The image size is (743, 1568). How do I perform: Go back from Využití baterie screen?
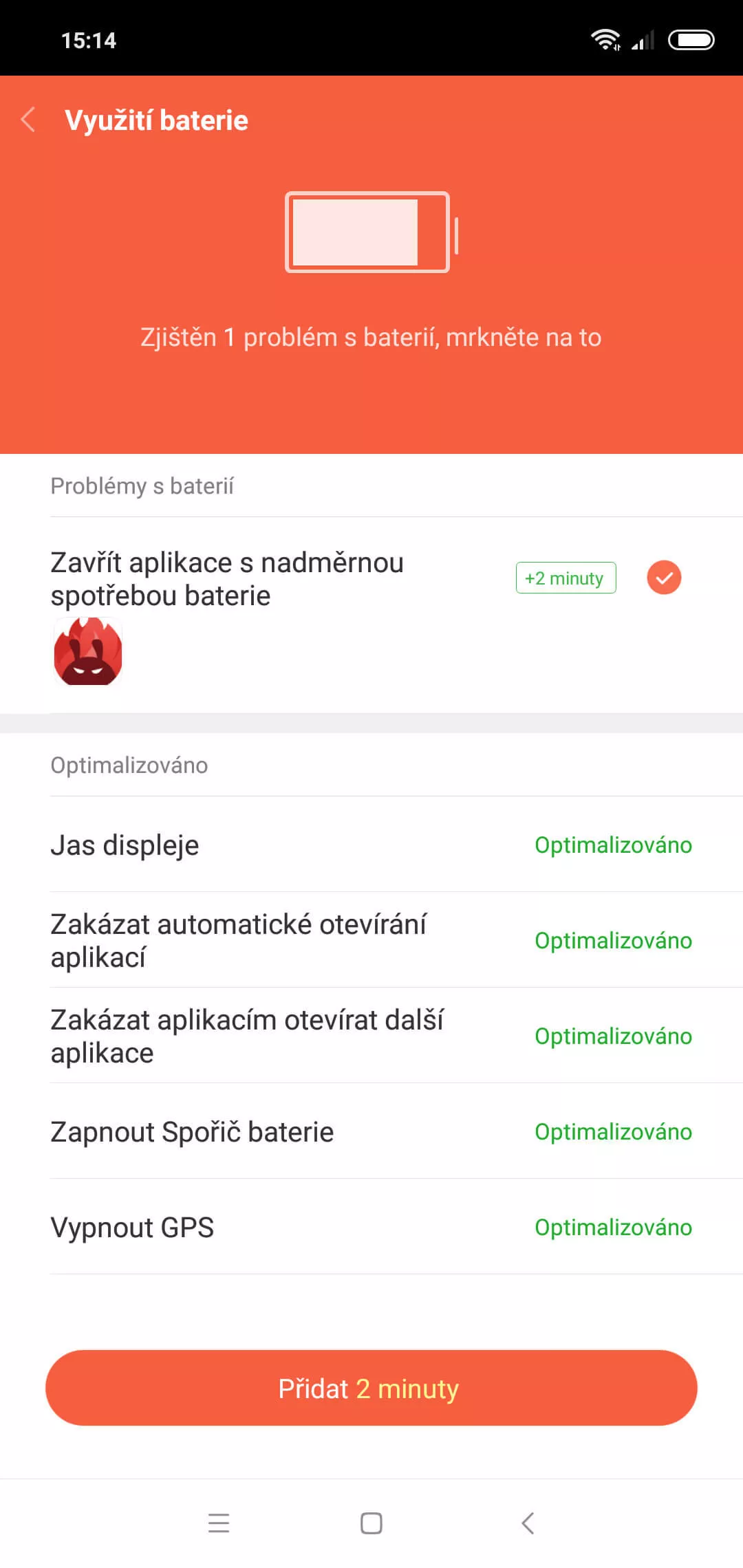point(28,120)
